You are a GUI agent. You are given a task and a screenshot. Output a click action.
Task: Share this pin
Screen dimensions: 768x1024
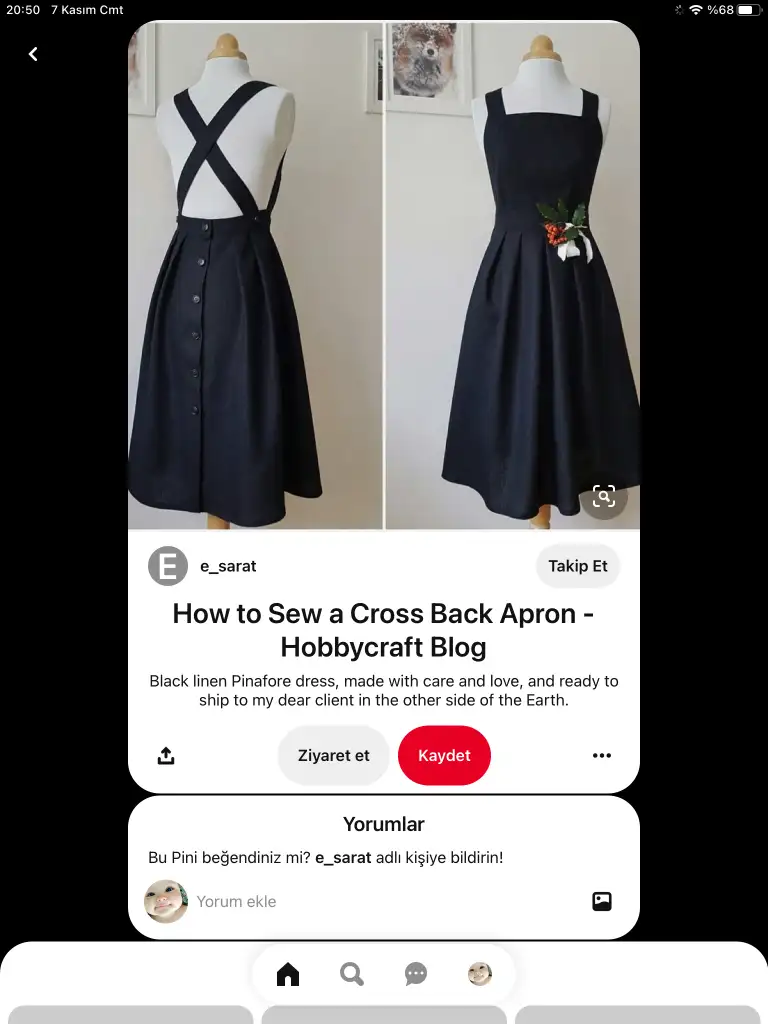(166, 756)
